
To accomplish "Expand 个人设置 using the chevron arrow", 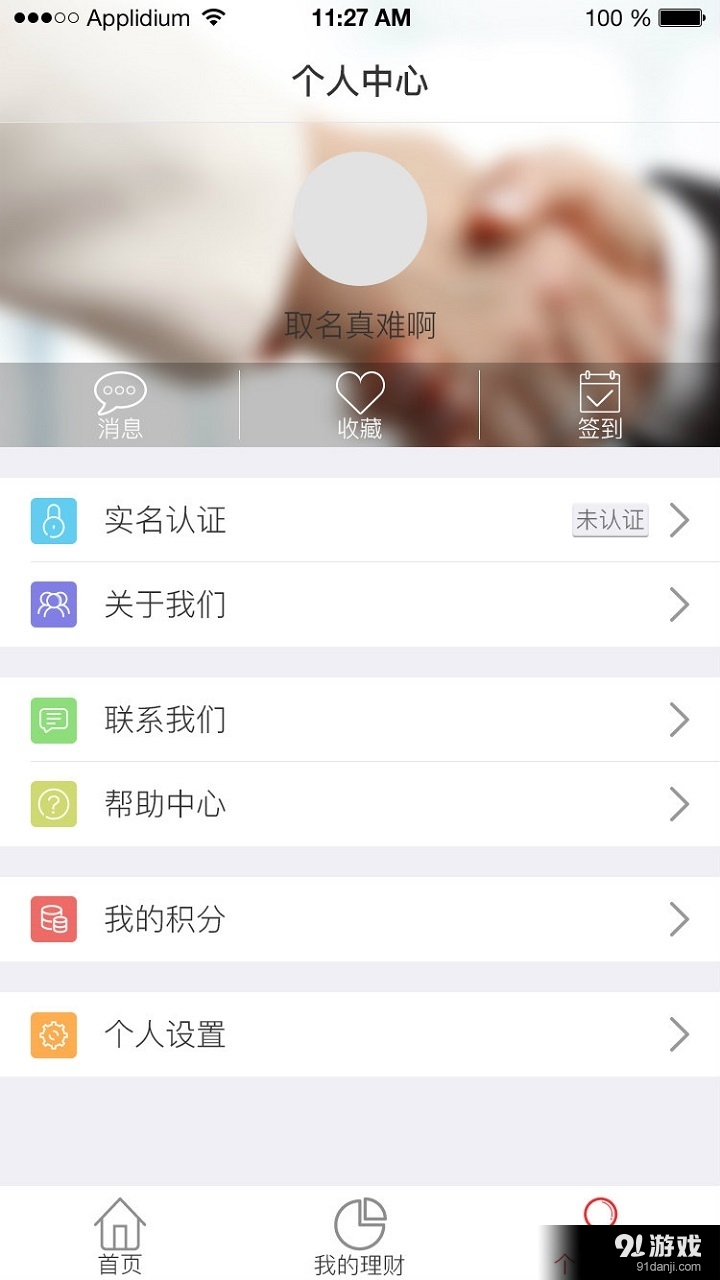I will [681, 1035].
